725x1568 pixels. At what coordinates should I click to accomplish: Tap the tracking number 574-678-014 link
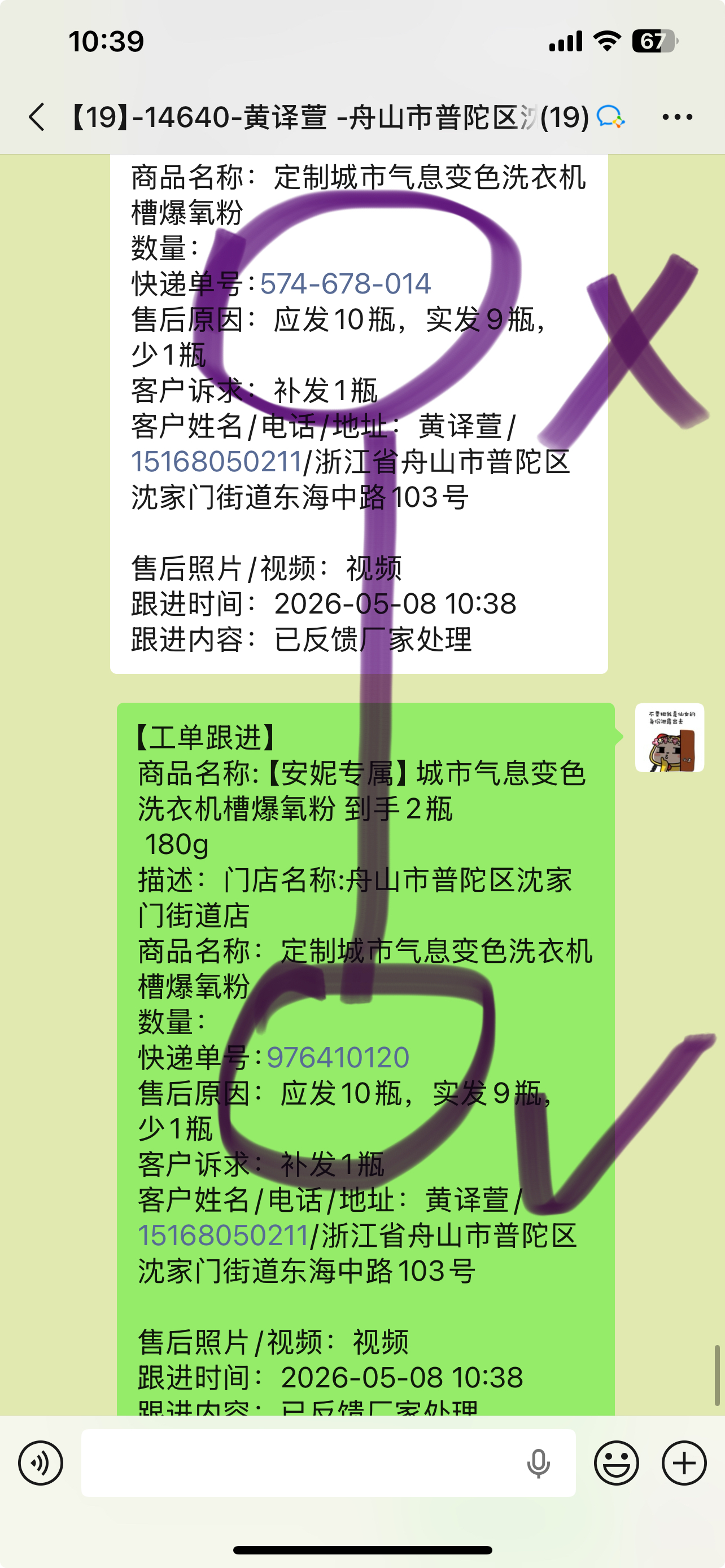click(345, 284)
